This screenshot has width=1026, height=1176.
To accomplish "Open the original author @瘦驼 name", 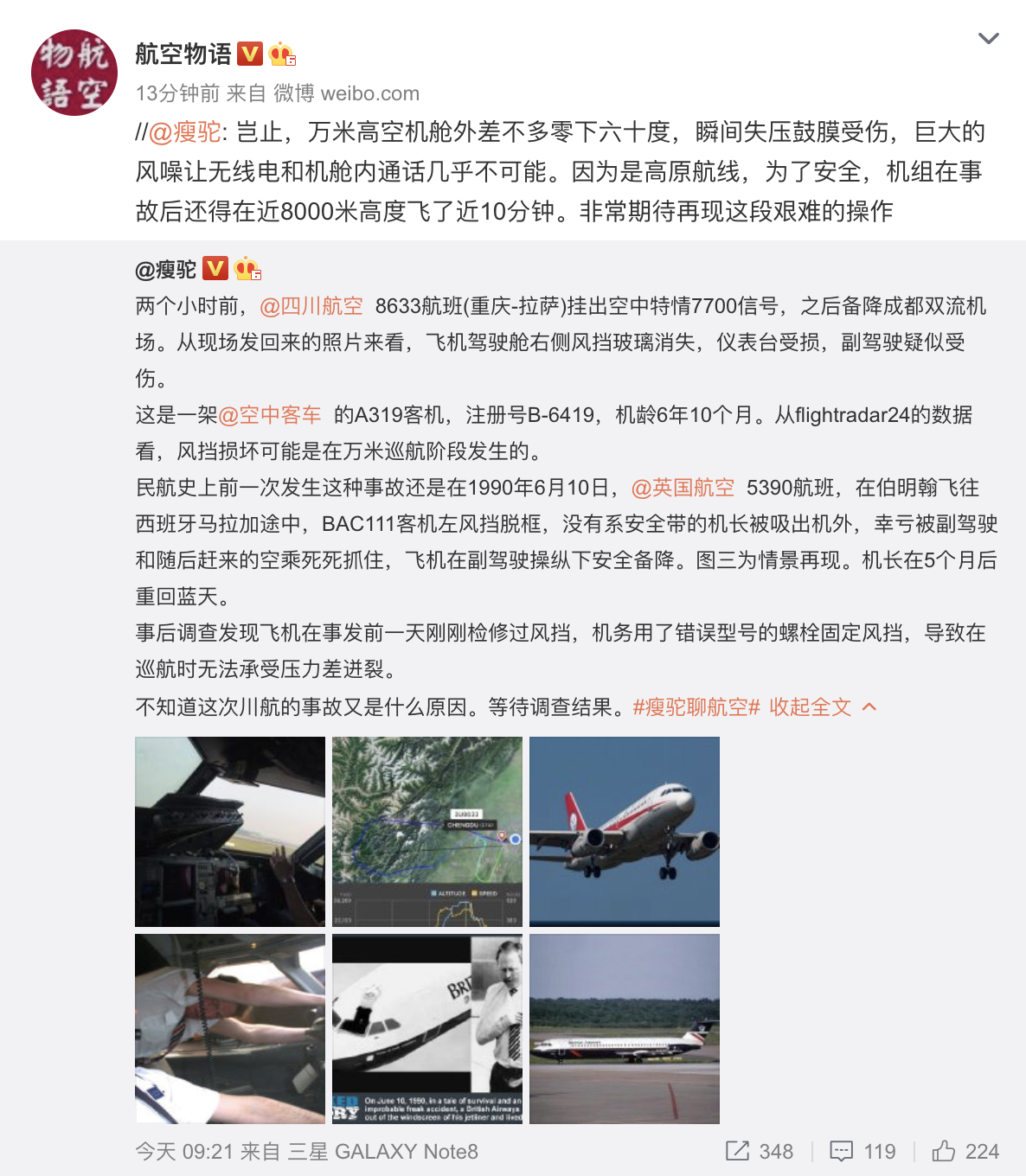I will (166, 270).
